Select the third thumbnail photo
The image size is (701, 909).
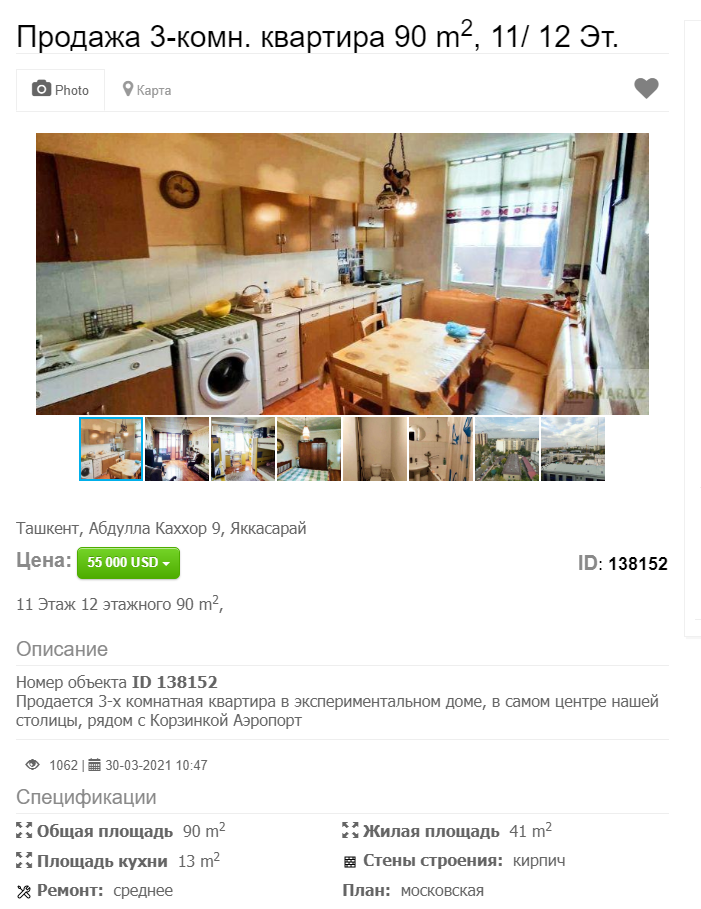click(x=243, y=449)
